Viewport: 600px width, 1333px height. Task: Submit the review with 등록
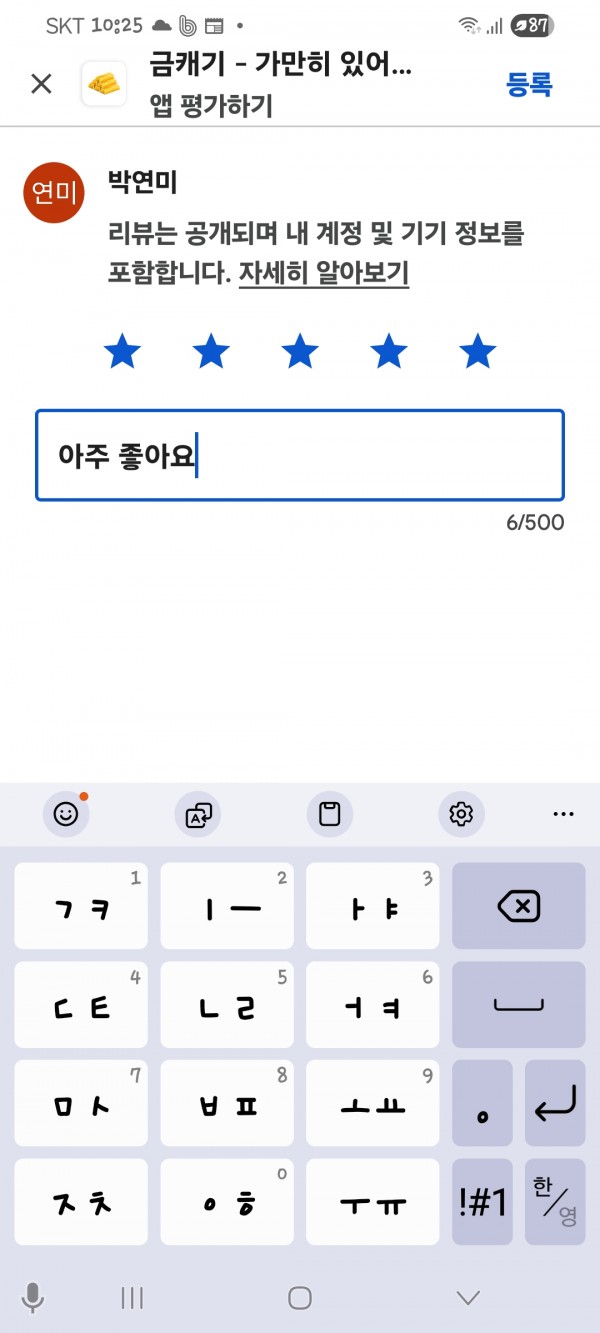point(530,85)
